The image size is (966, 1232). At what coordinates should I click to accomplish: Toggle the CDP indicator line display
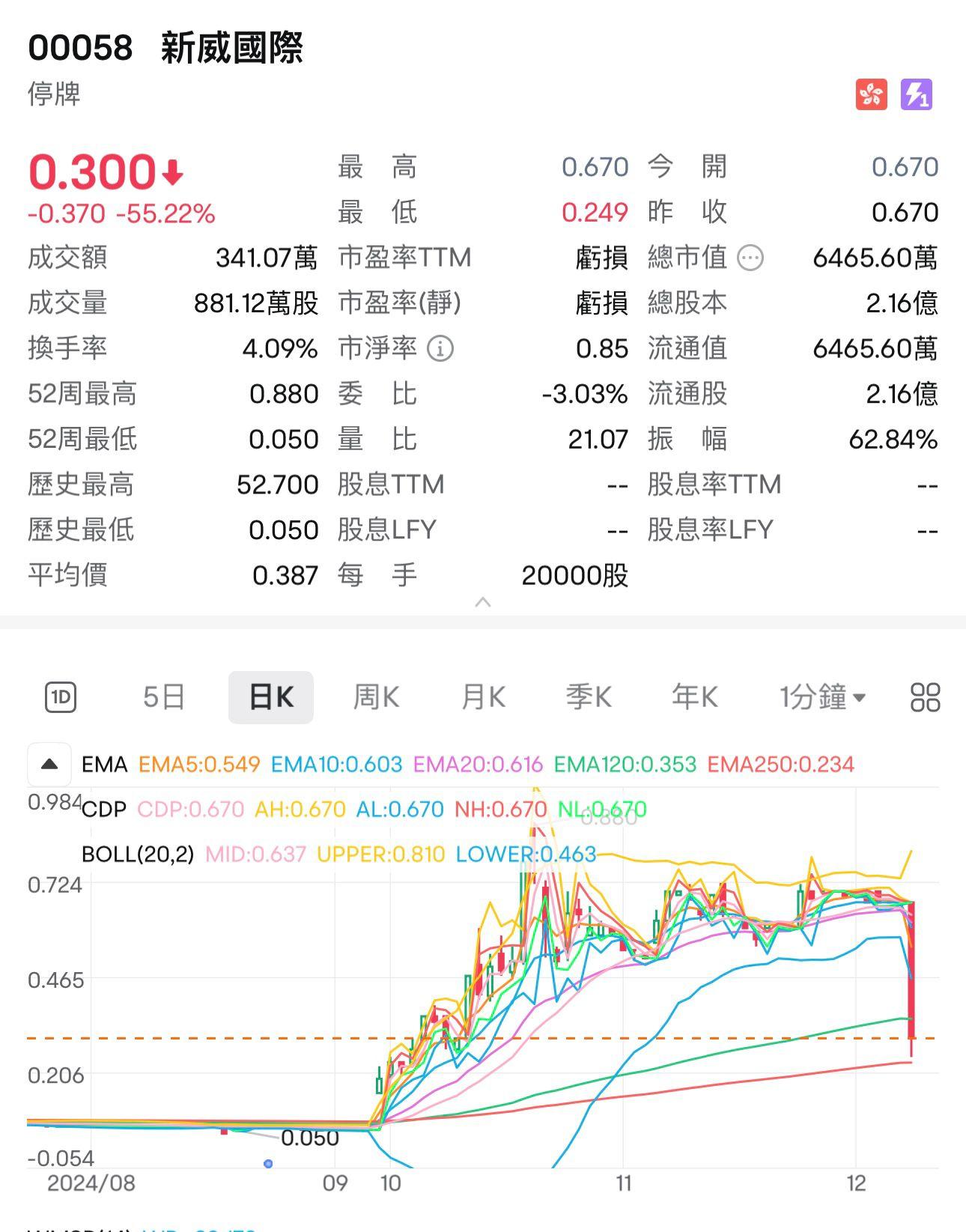tap(105, 810)
